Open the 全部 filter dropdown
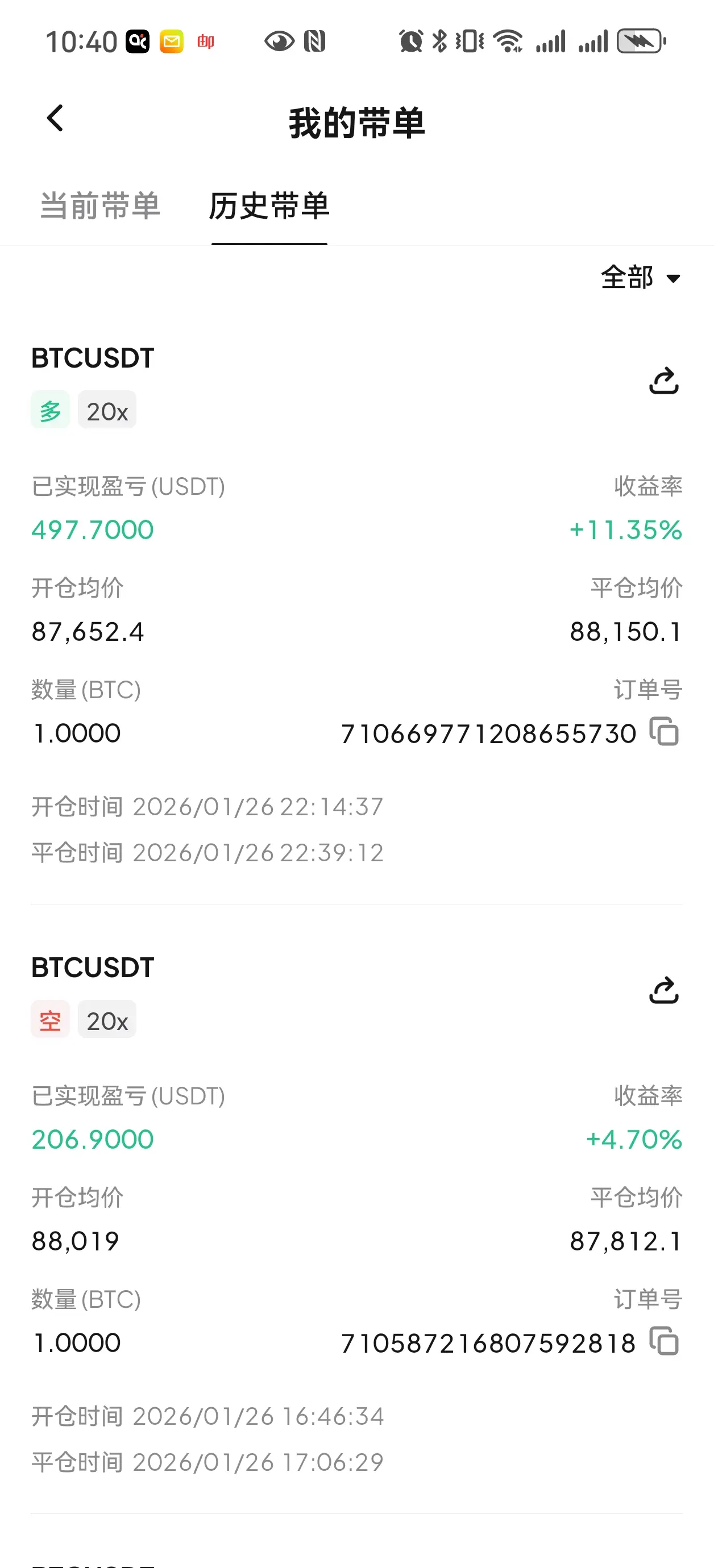The image size is (714, 1568). (640, 278)
